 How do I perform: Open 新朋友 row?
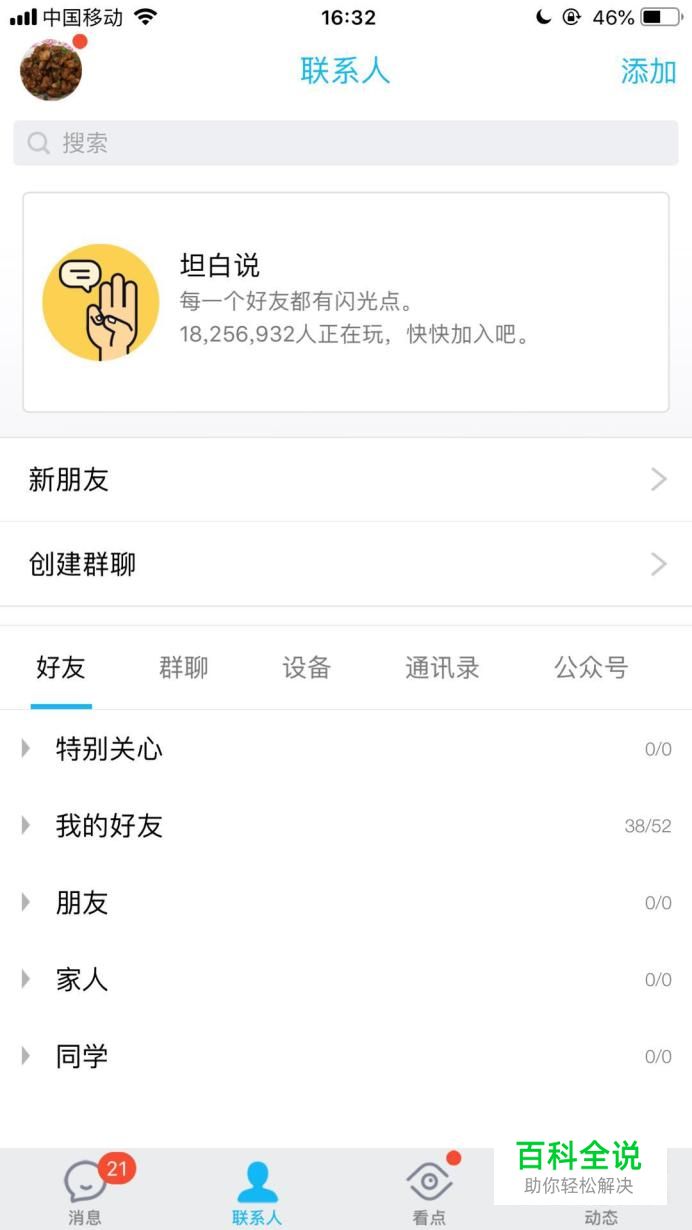[x=346, y=480]
